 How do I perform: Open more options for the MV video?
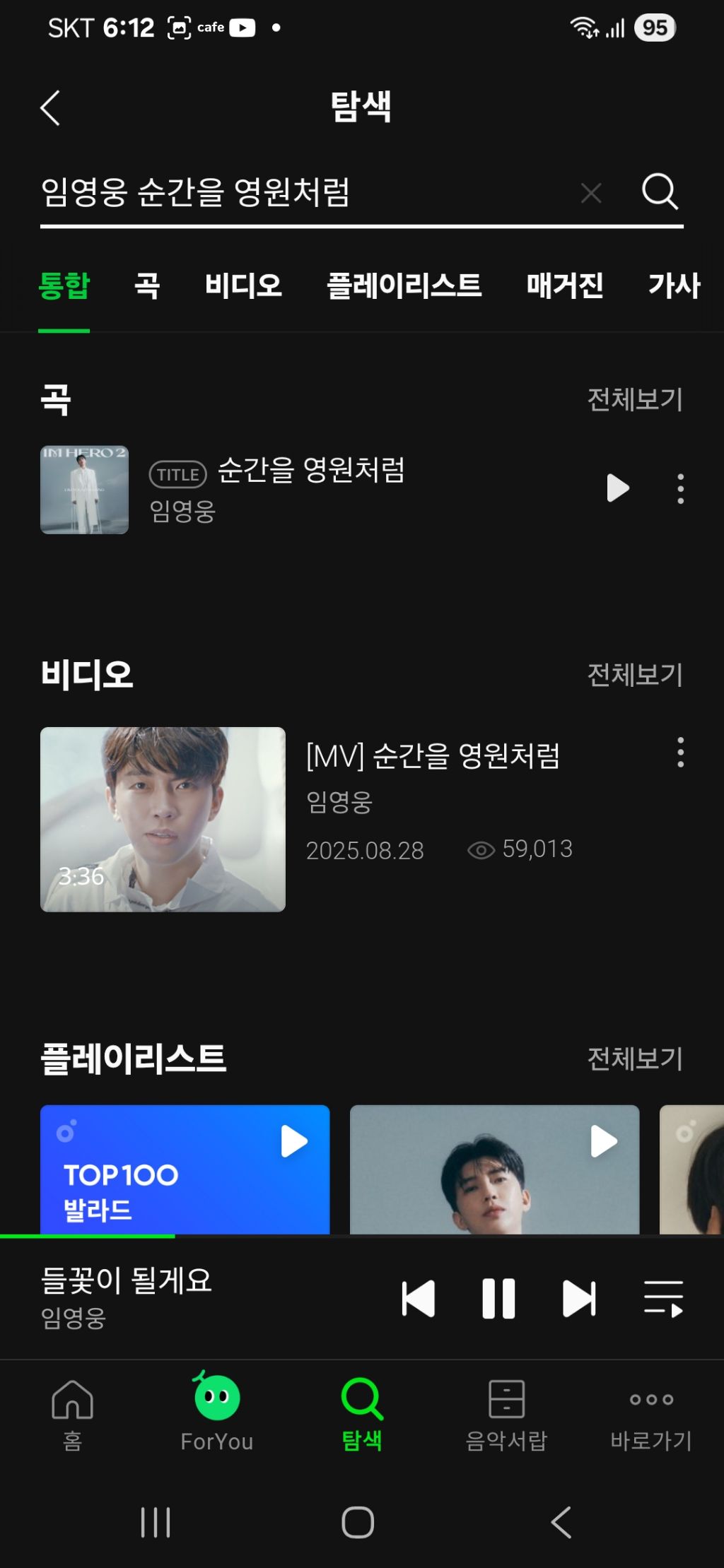(x=680, y=753)
